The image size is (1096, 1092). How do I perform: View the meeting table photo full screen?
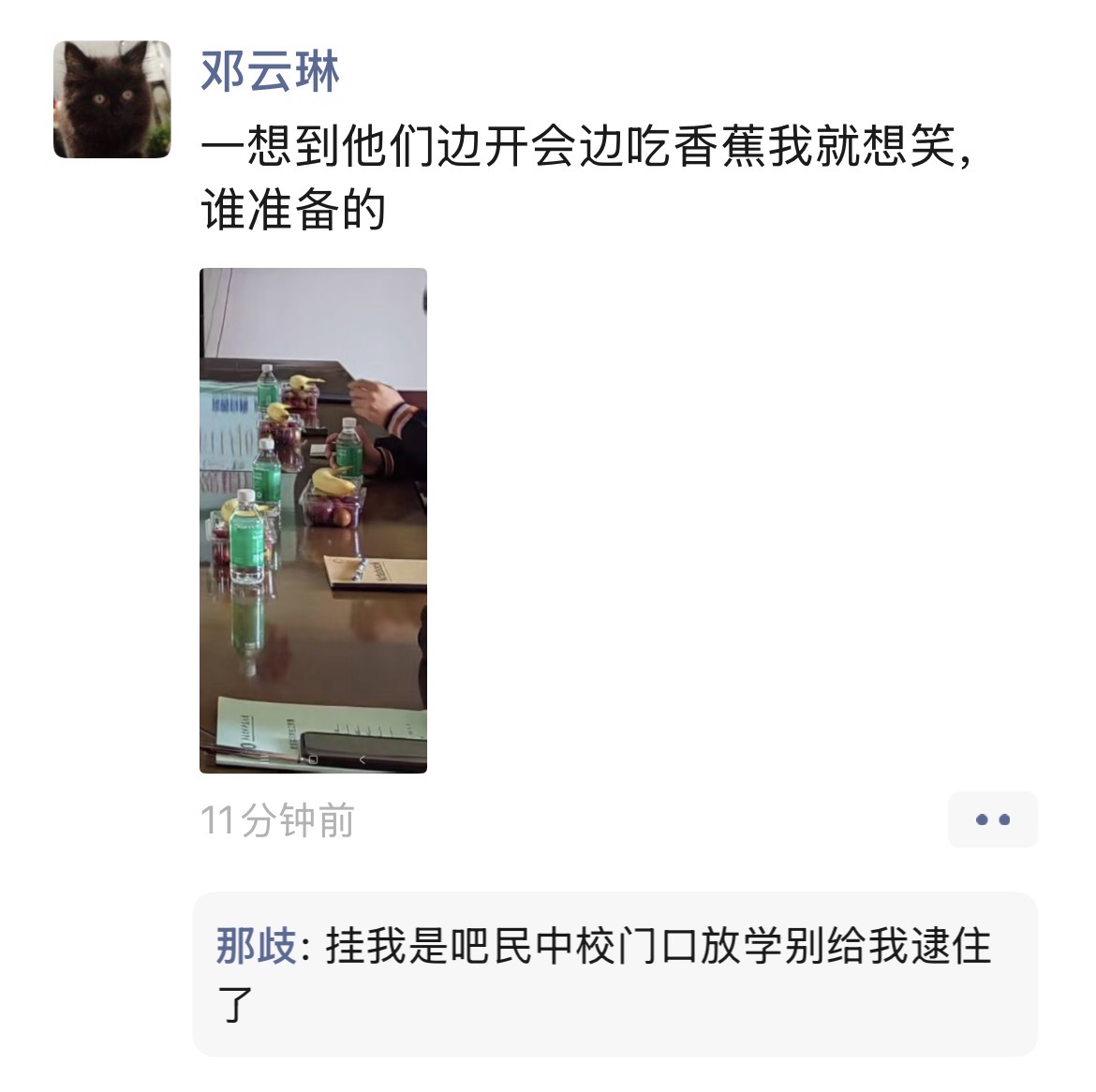pos(313,520)
